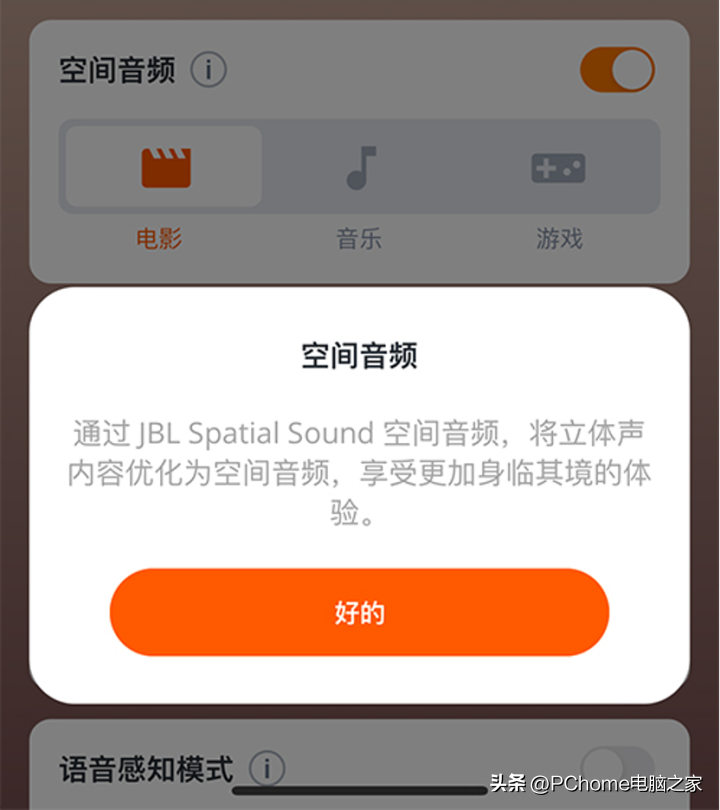Select the 电影 spatial audio mode
This screenshot has width=720, height=810.
(164, 167)
